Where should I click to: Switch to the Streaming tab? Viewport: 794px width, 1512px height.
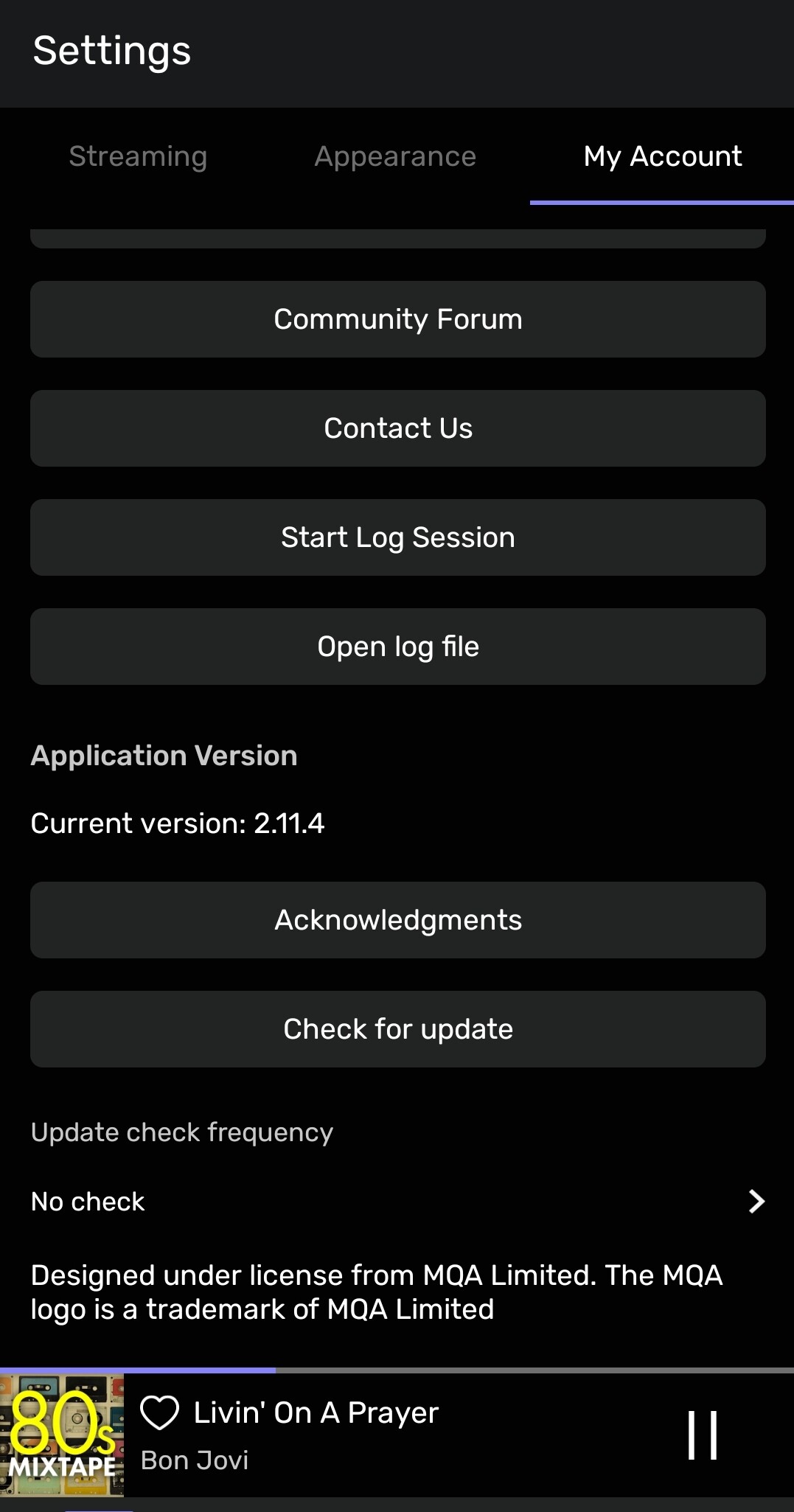pyautogui.click(x=138, y=156)
